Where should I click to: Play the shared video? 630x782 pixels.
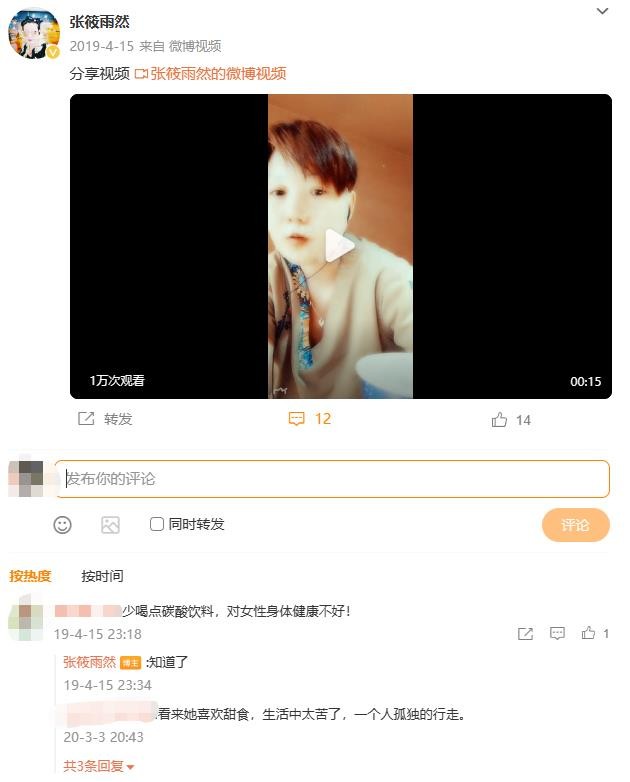pos(340,246)
